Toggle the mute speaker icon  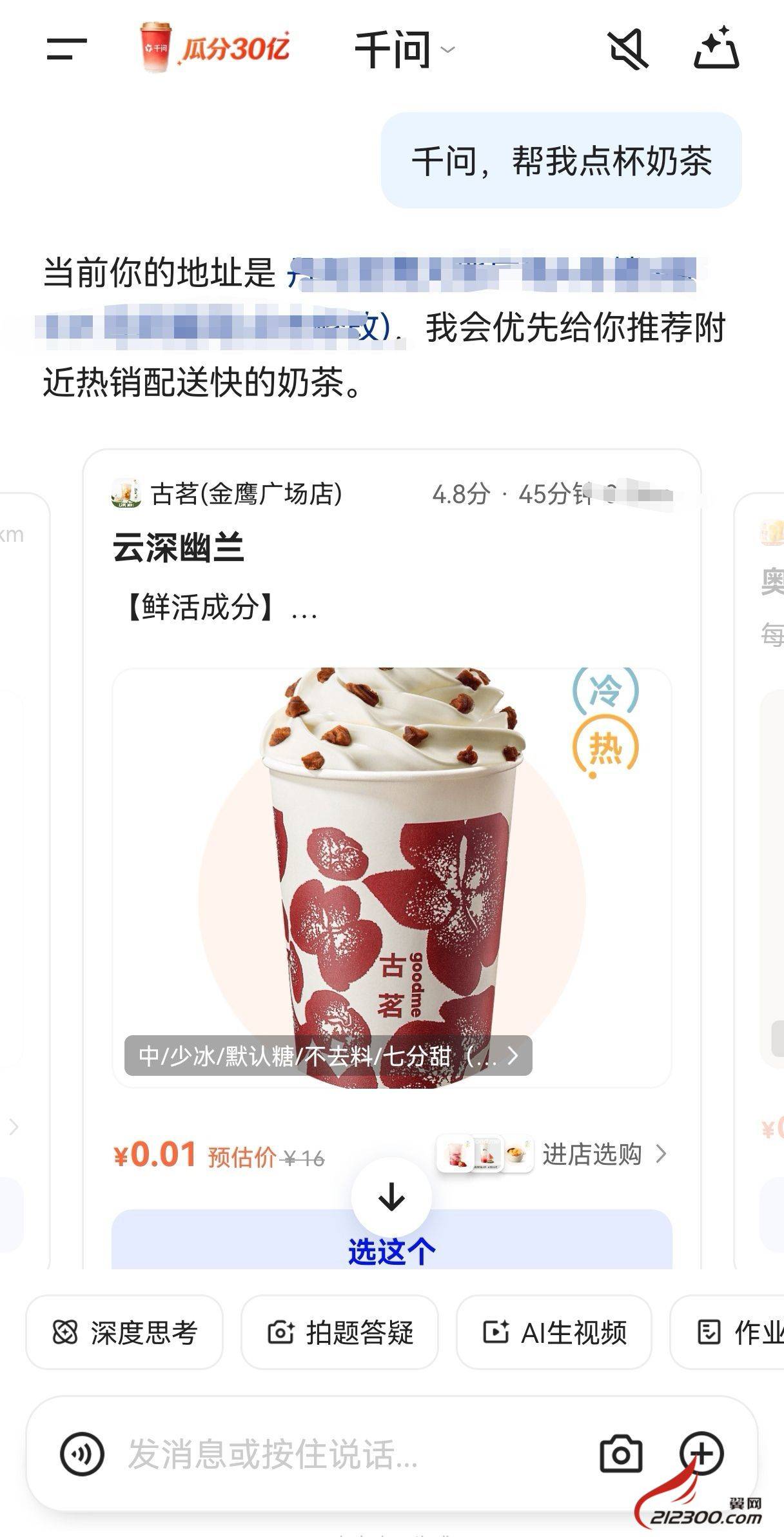pos(627,49)
